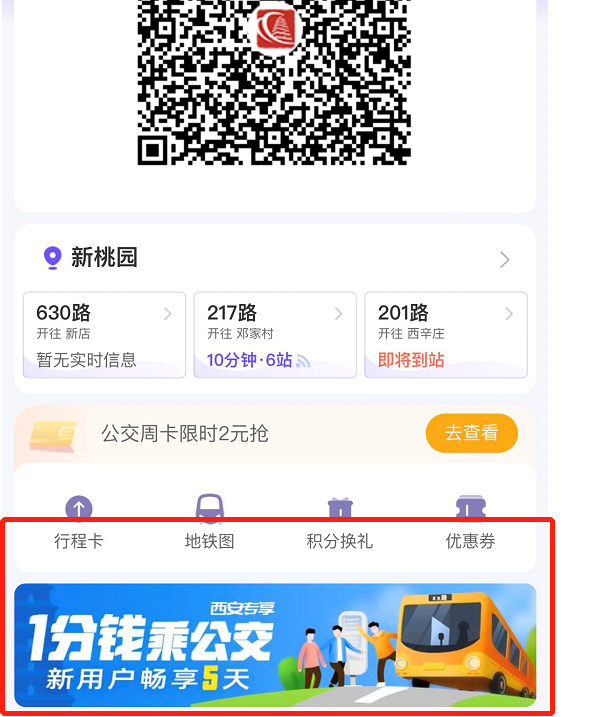This screenshot has width=605, height=717.
Task: Open the 201路 bus route card
Action: coord(446,335)
